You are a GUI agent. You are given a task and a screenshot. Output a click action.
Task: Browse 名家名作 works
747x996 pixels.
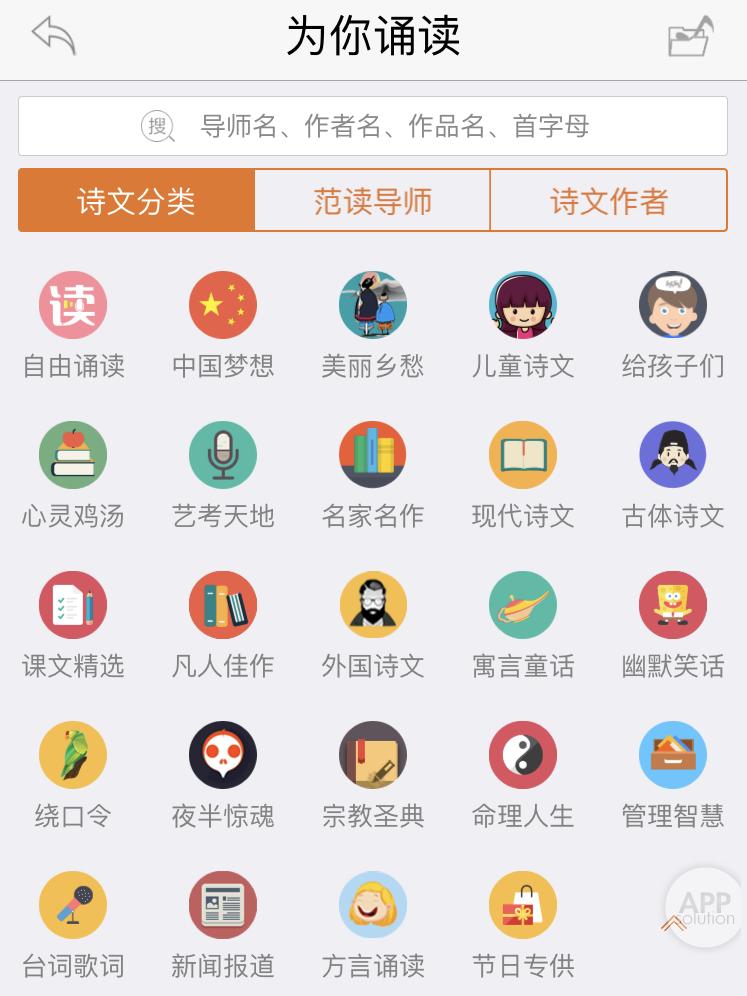click(x=373, y=456)
